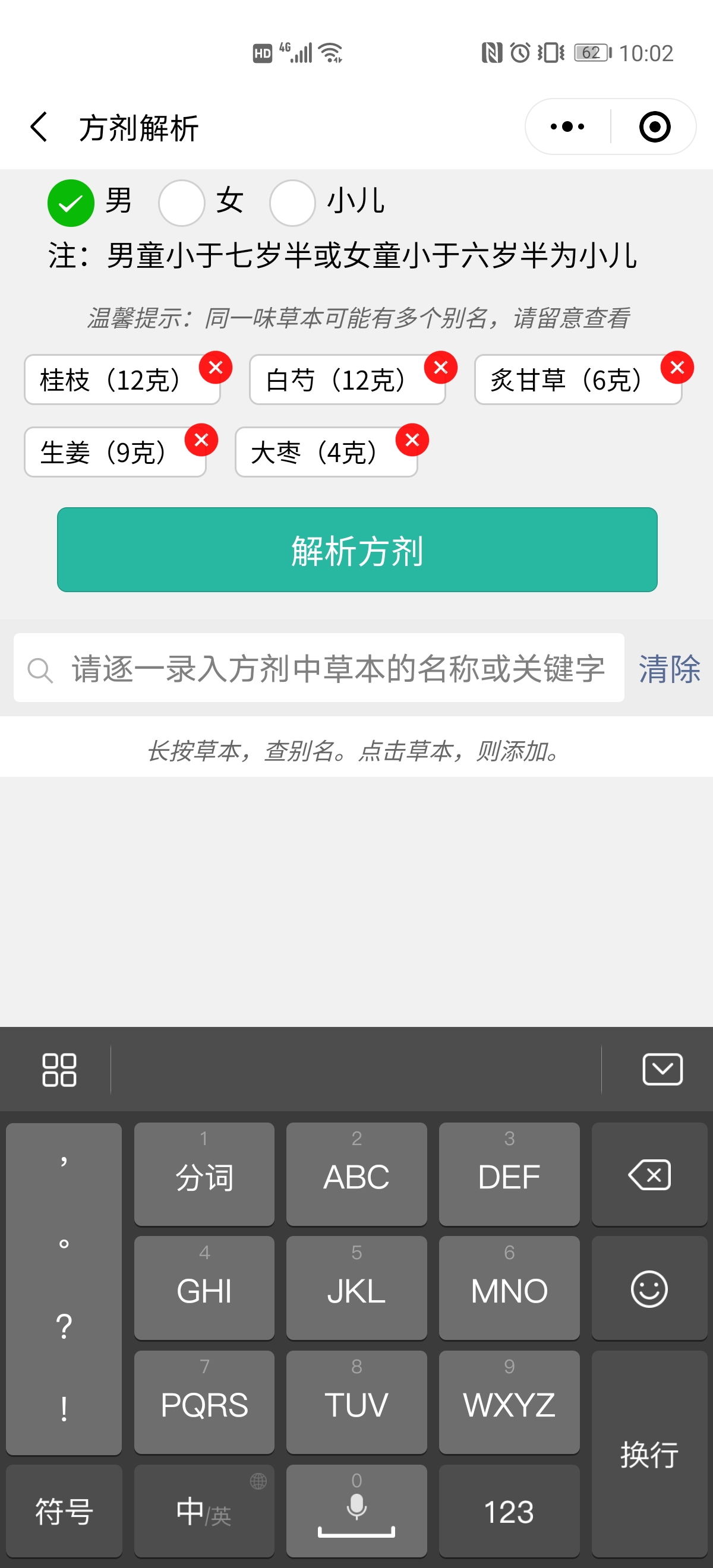Focus the herb name search field

(x=337, y=668)
